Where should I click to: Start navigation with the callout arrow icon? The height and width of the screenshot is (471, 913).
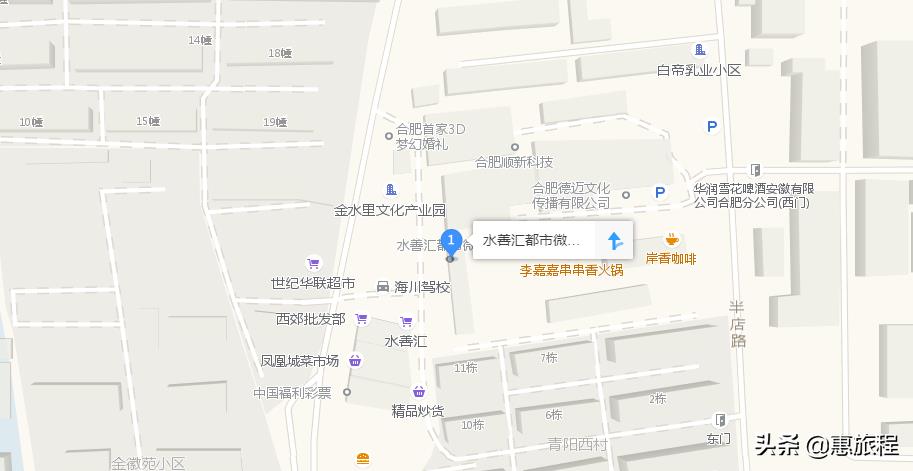point(615,241)
